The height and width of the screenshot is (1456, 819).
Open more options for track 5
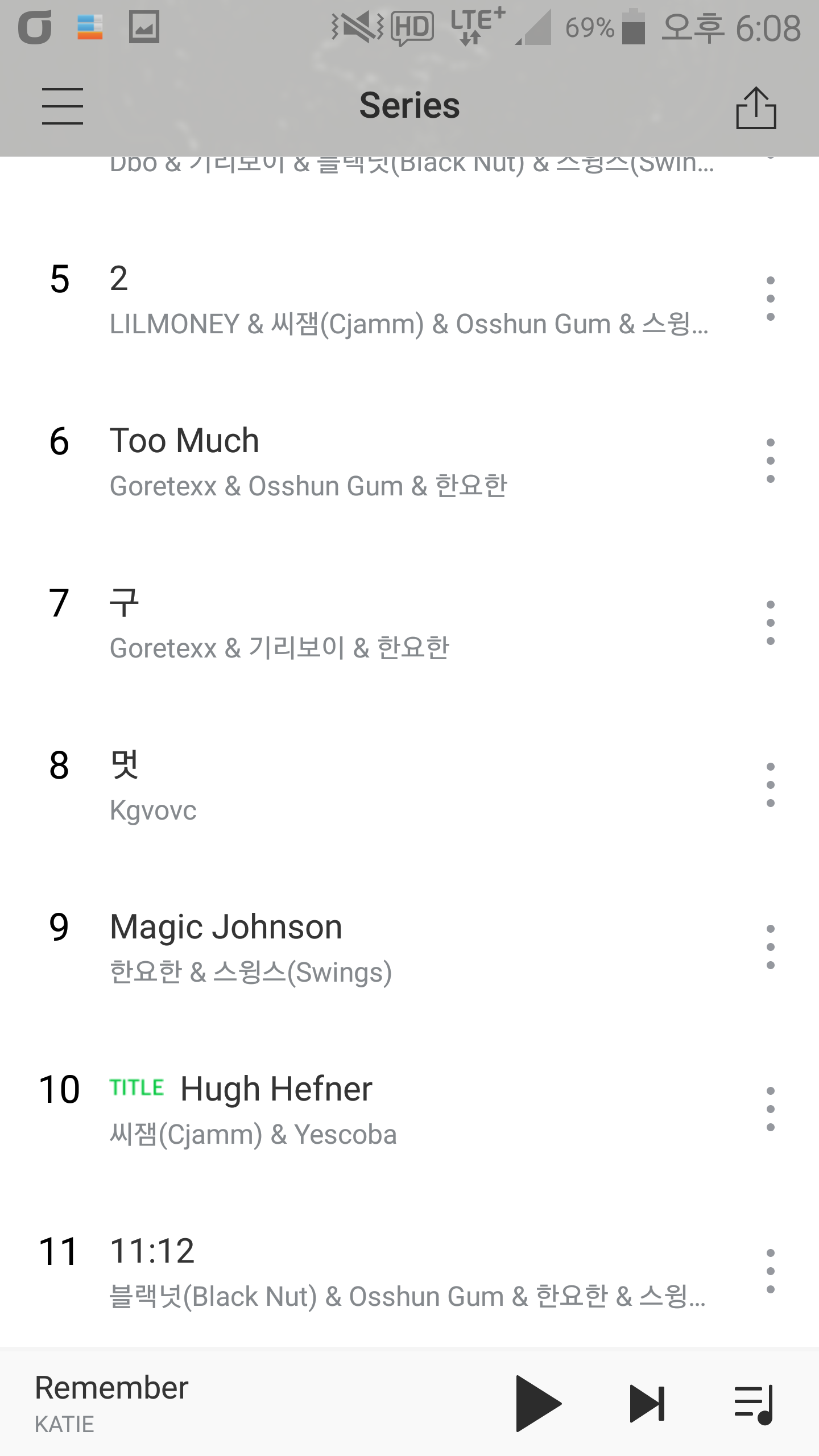pos(770,299)
